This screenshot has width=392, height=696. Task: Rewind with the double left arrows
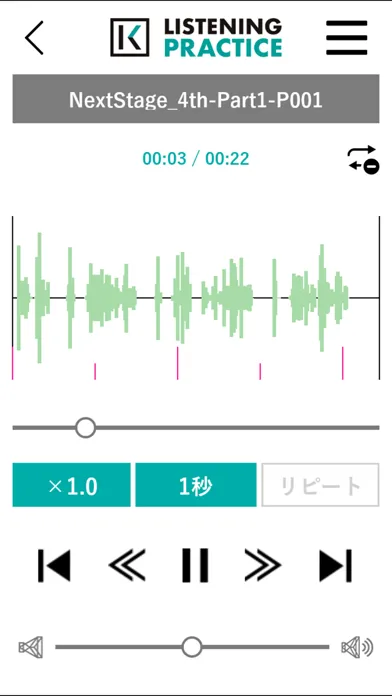[127, 566]
